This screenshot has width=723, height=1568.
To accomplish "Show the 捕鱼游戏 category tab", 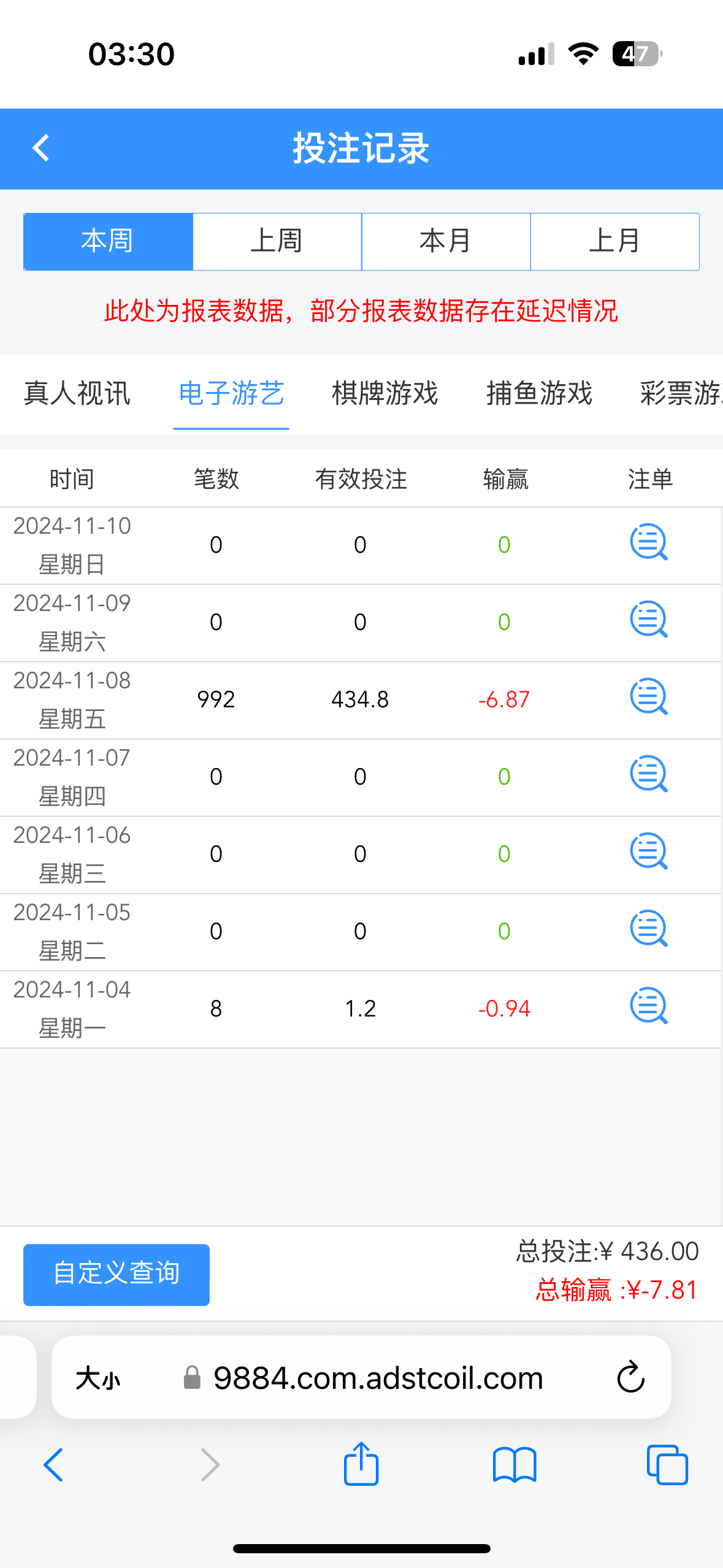I will [x=539, y=393].
